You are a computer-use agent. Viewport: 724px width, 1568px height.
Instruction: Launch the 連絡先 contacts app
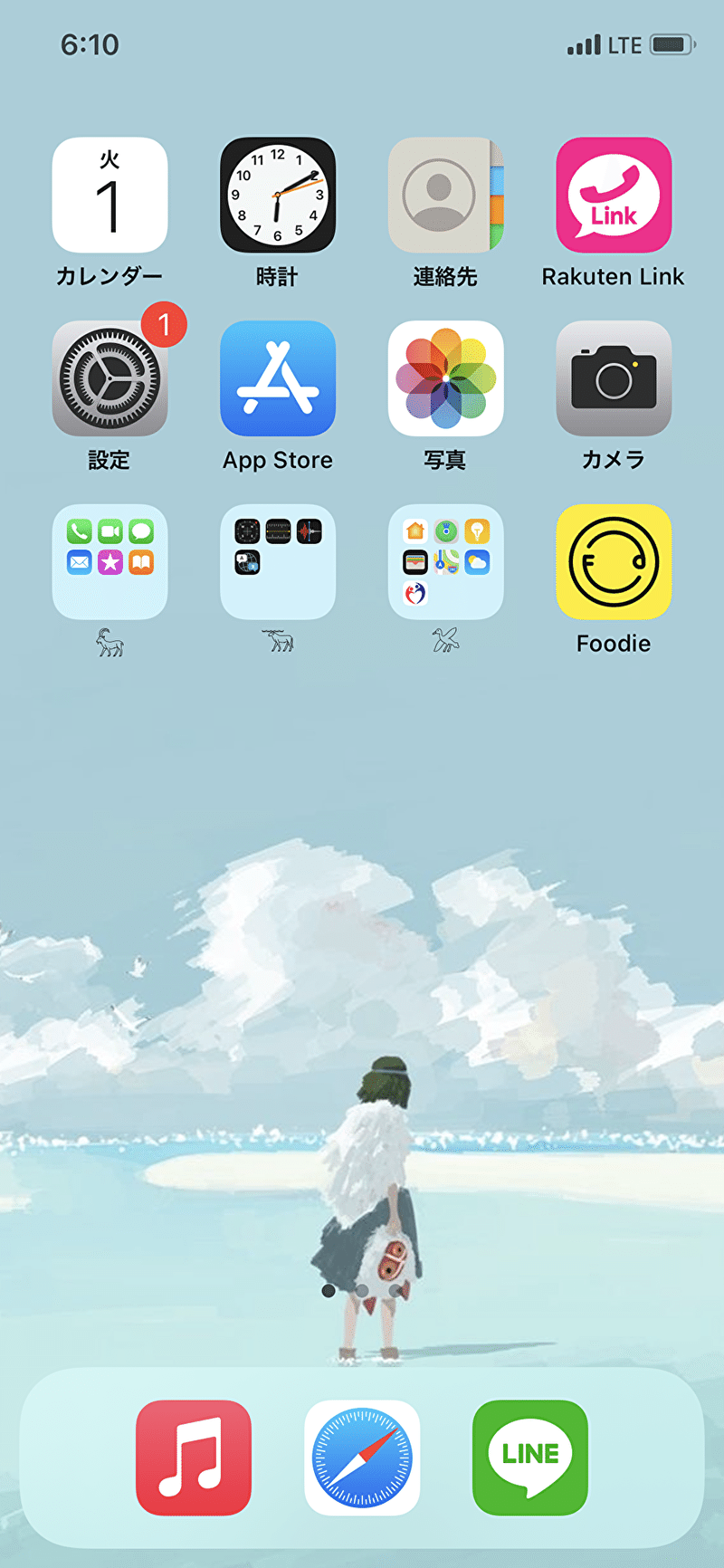point(445,196)
